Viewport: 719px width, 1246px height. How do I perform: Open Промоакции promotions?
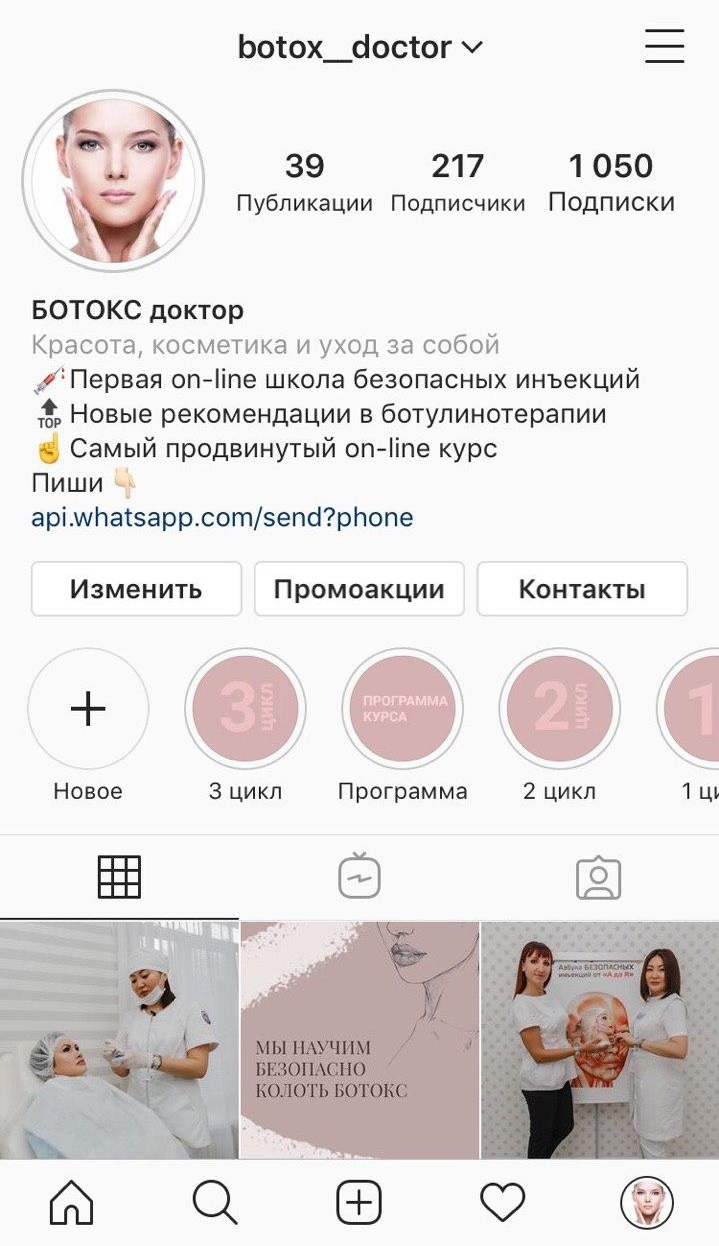(359, 589)
